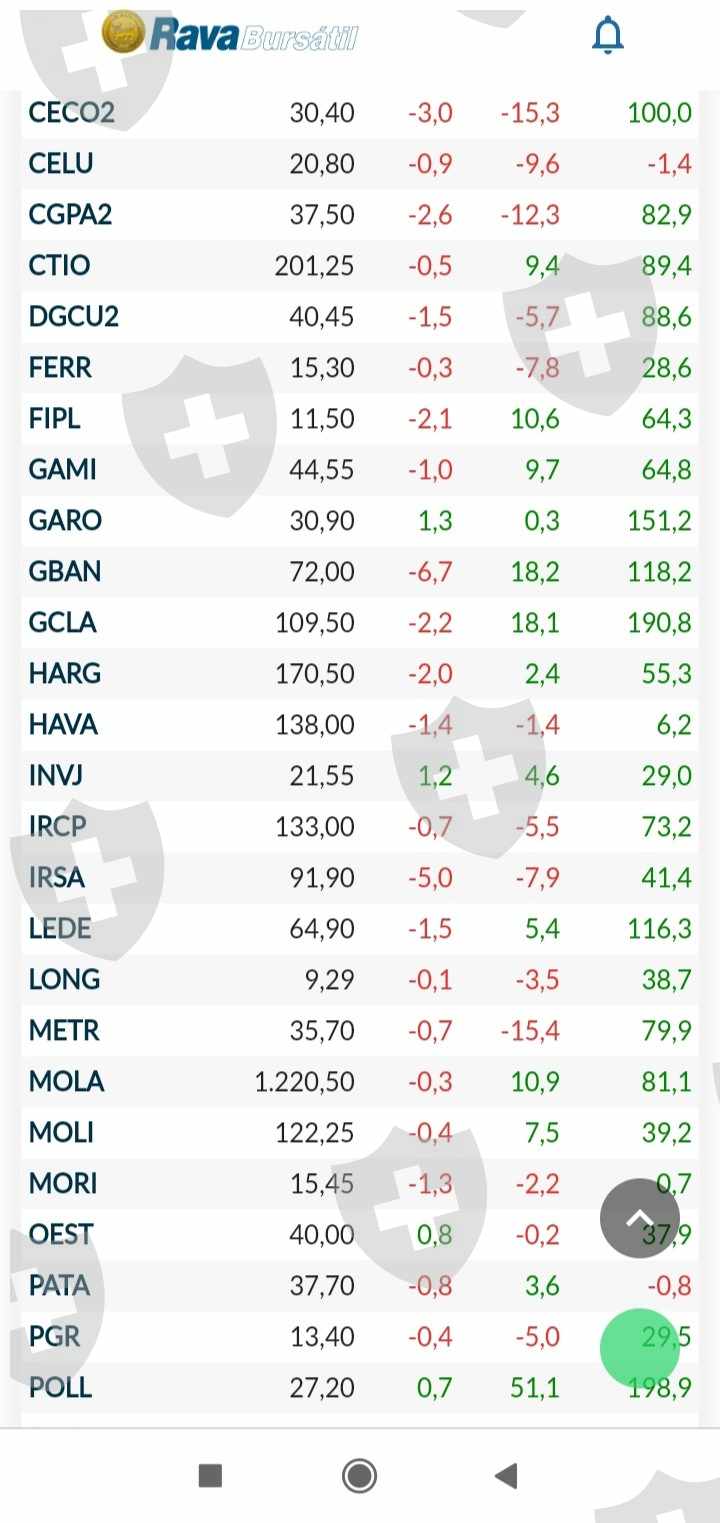Open the MOLA stock row
This screenshot has width=720, height=1523.
(360, 1082)
